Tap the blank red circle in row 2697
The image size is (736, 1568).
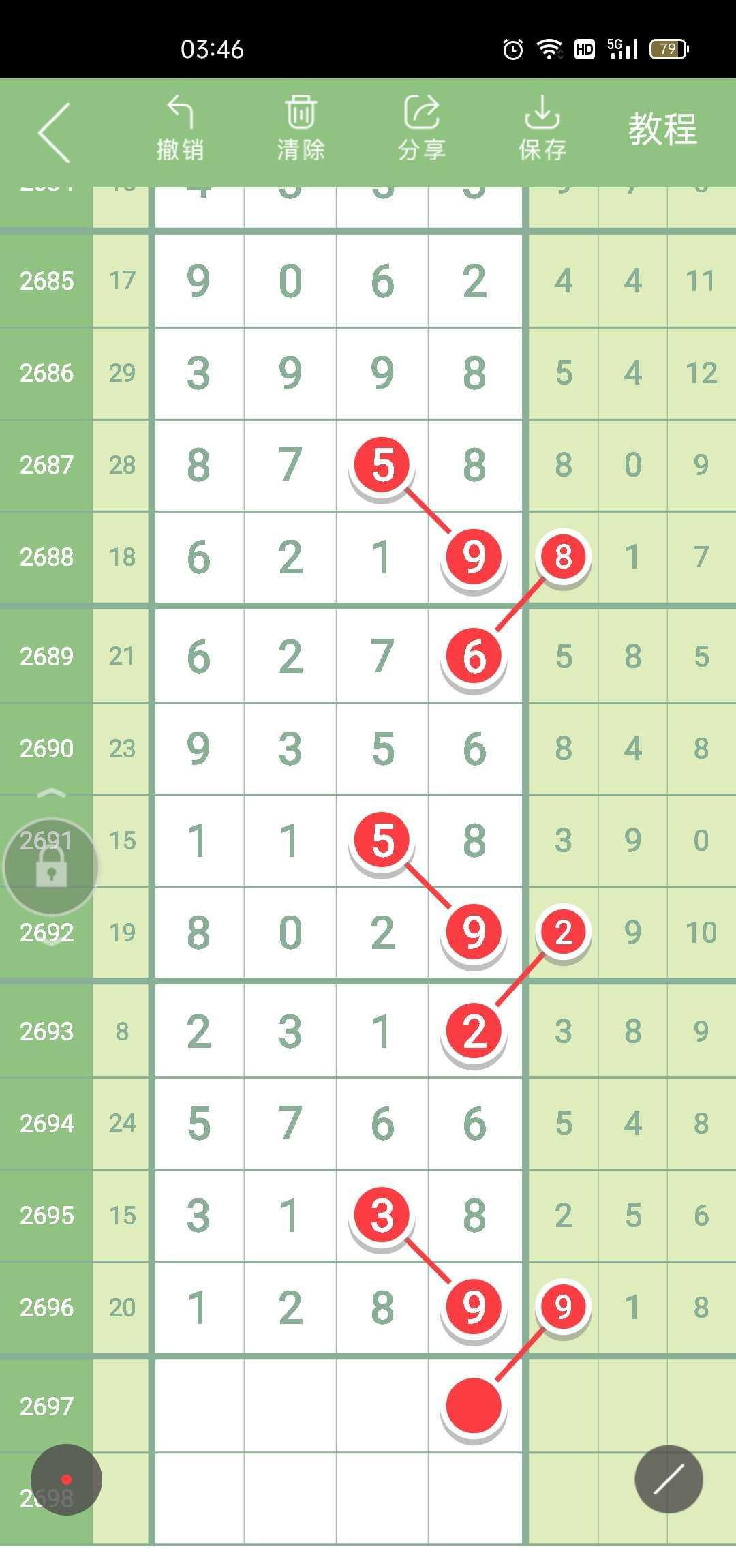tap(474, 1405)
